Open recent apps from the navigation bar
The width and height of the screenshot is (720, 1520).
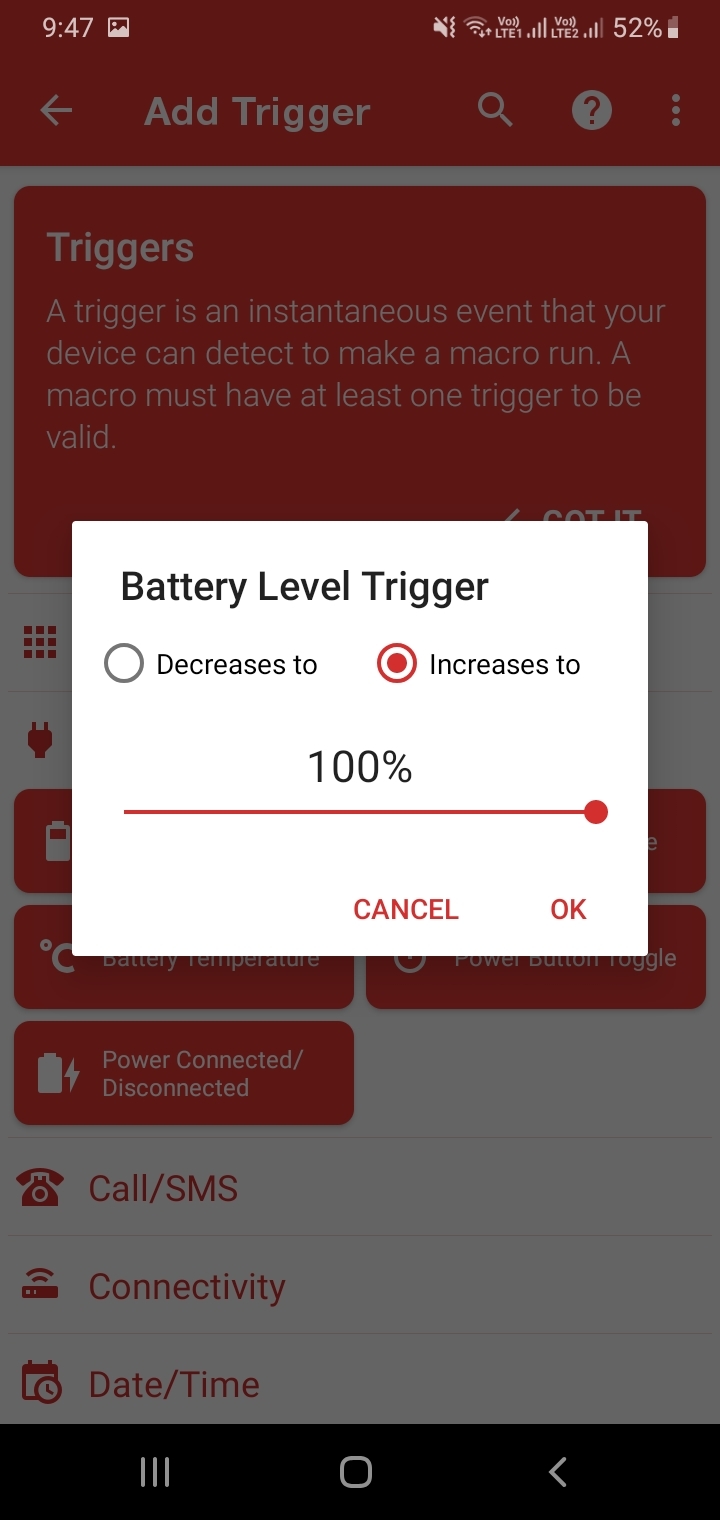point(155,1472)
